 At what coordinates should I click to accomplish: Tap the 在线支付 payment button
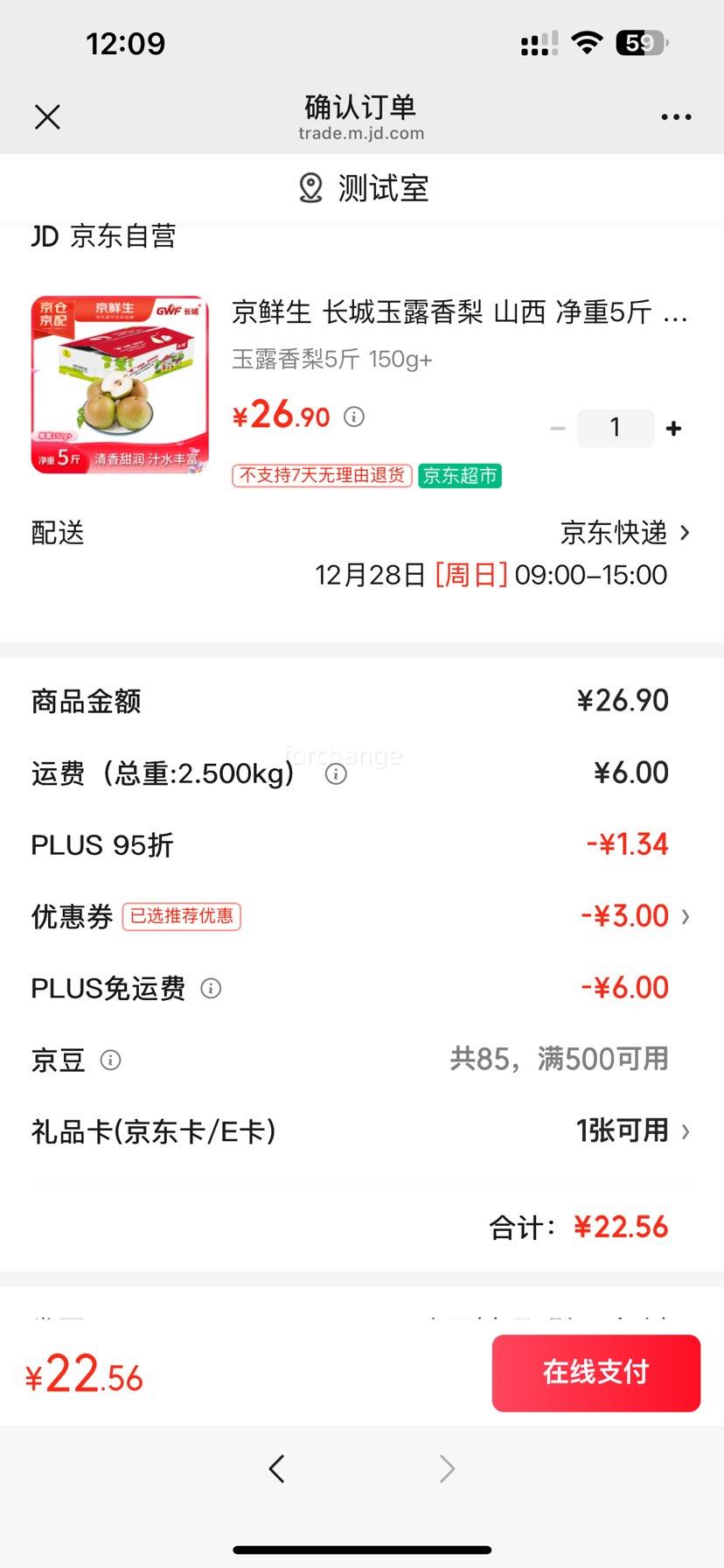595,1373
